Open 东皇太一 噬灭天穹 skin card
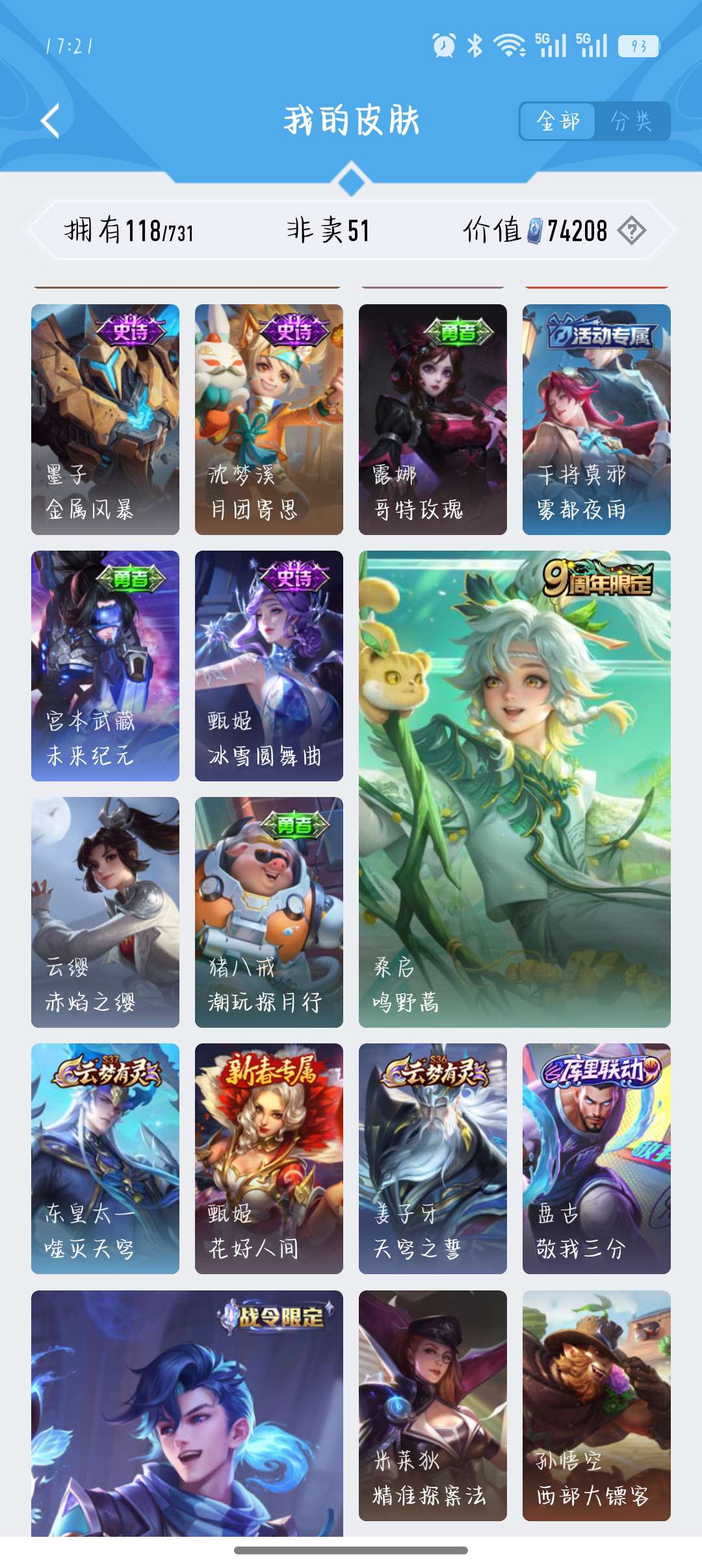 (105, 1158)
